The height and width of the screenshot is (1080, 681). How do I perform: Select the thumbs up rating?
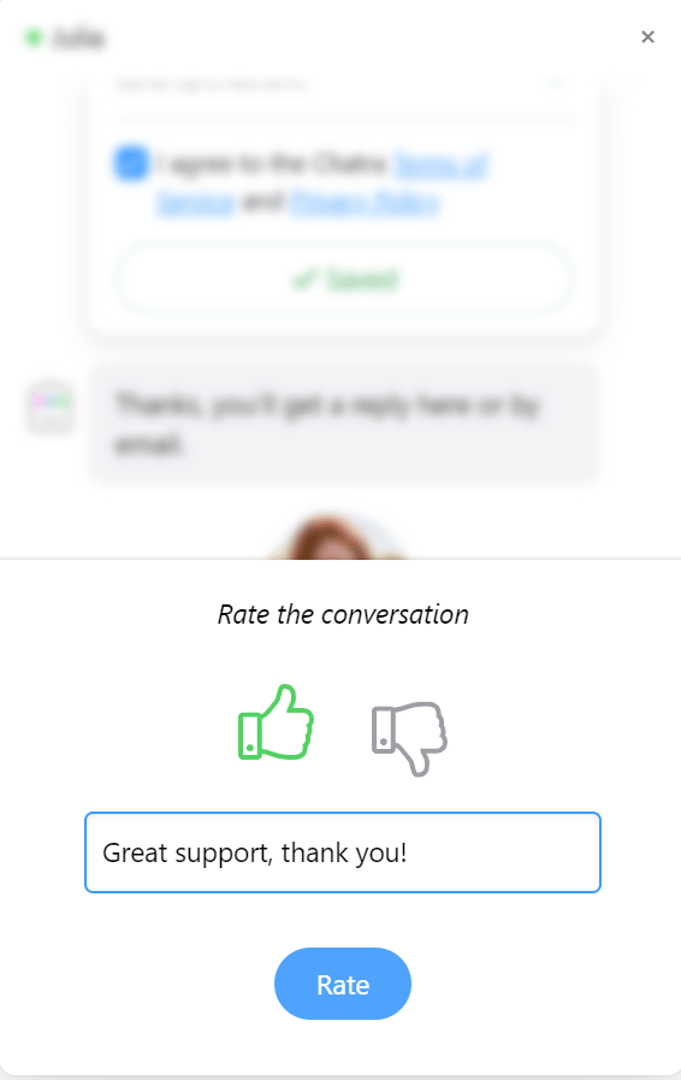275,724
